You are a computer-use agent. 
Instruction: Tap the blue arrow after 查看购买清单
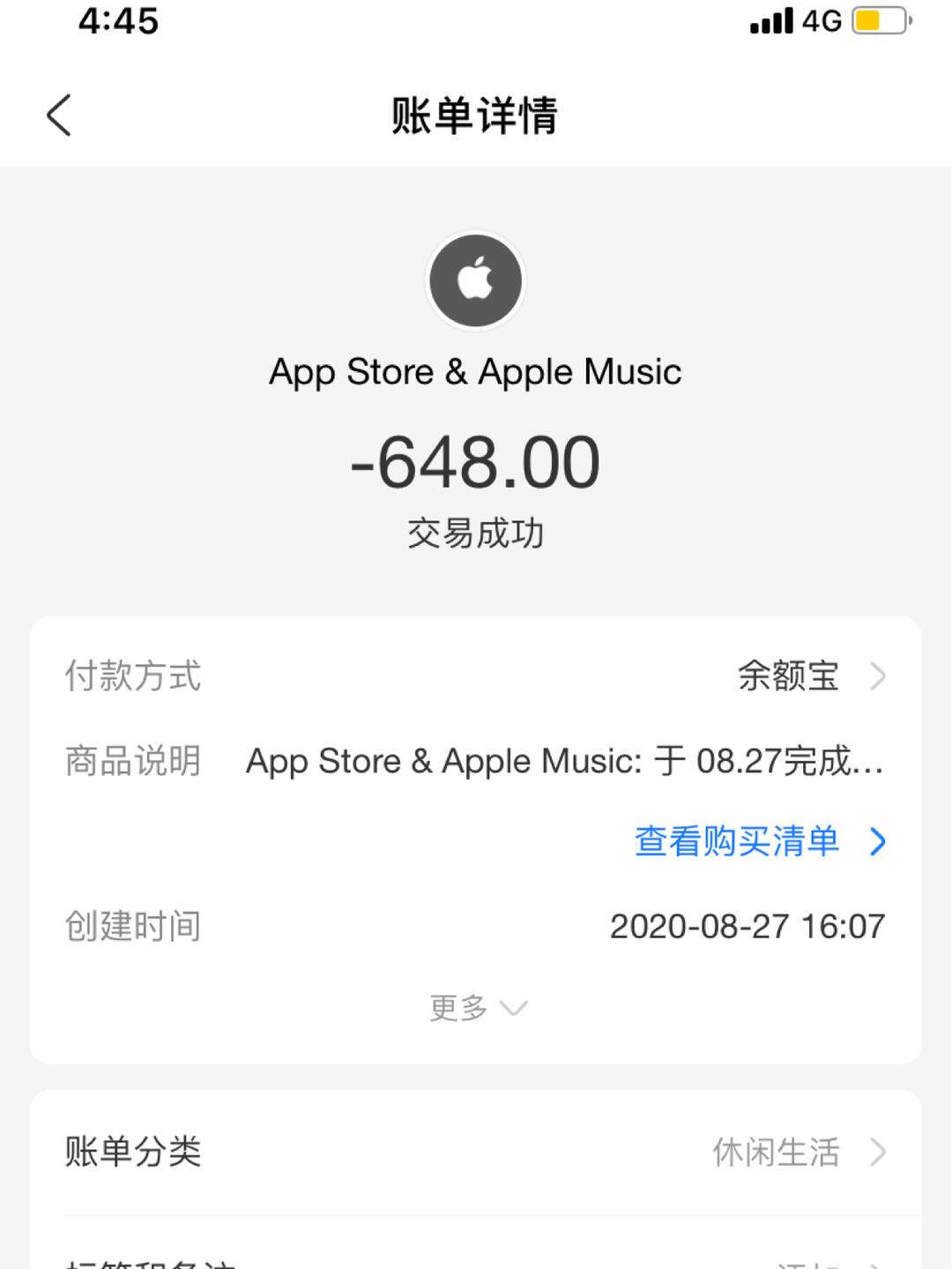coord(875,842)
